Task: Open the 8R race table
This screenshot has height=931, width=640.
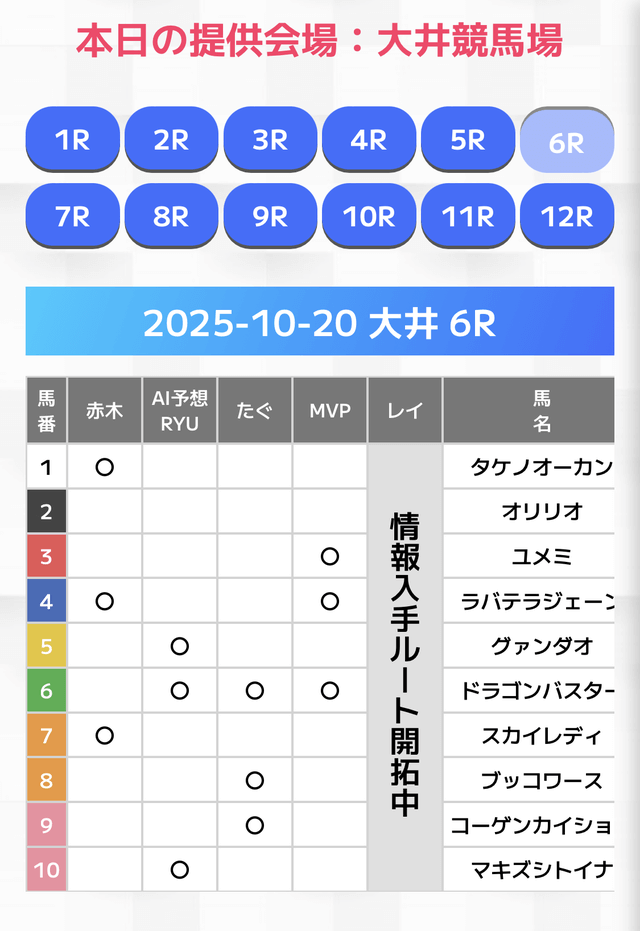Action: point(171,216)
